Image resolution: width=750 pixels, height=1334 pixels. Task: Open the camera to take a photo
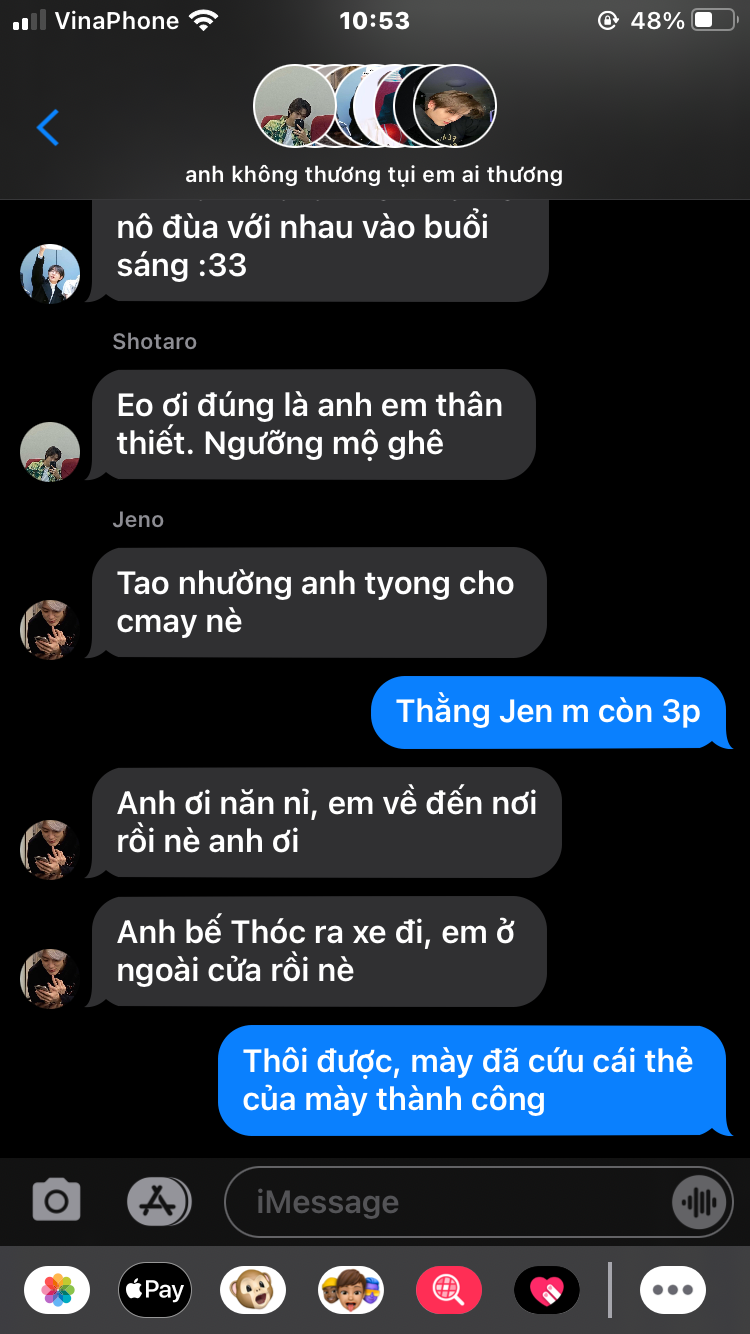click(56, 1201)
